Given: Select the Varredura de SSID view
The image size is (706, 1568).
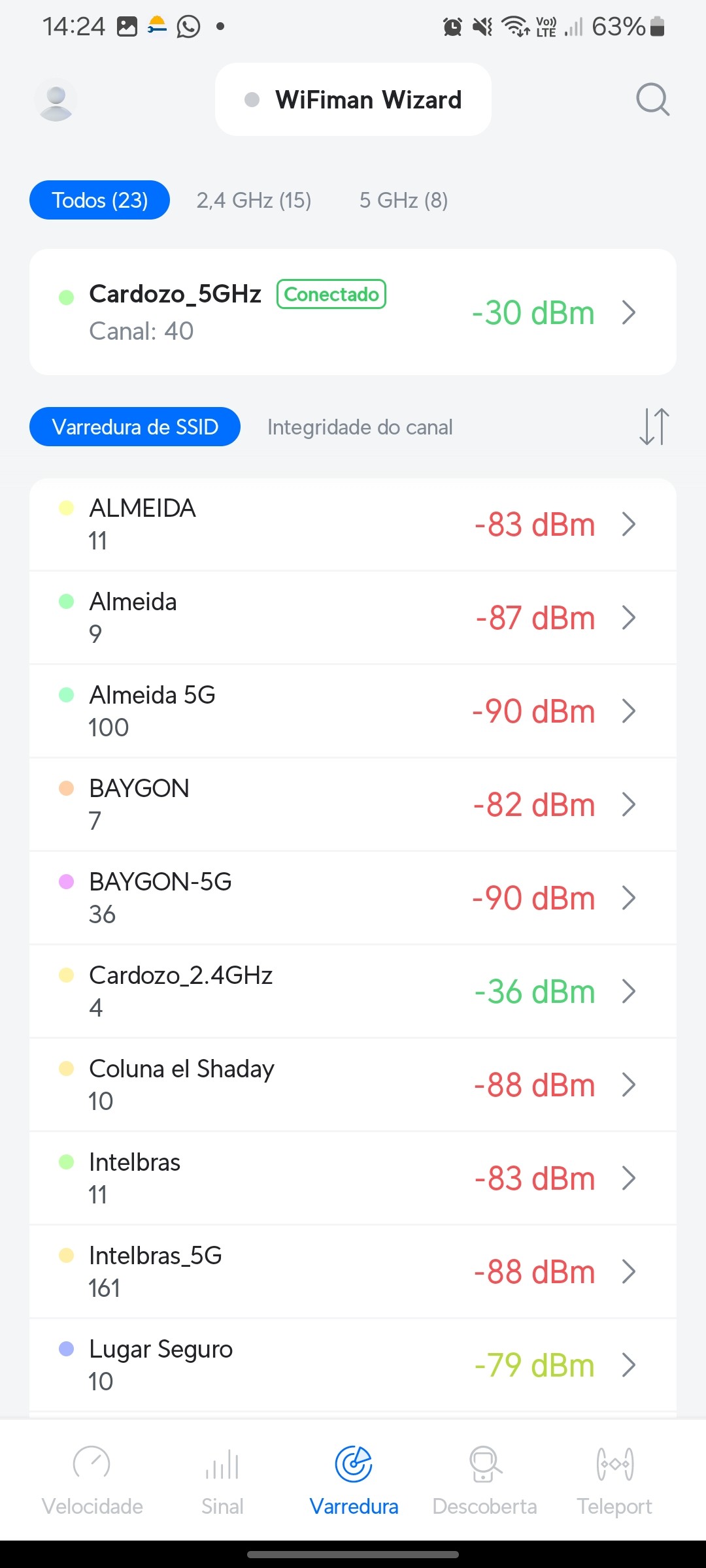Looking at the screenshot, I should coord(135,427).
